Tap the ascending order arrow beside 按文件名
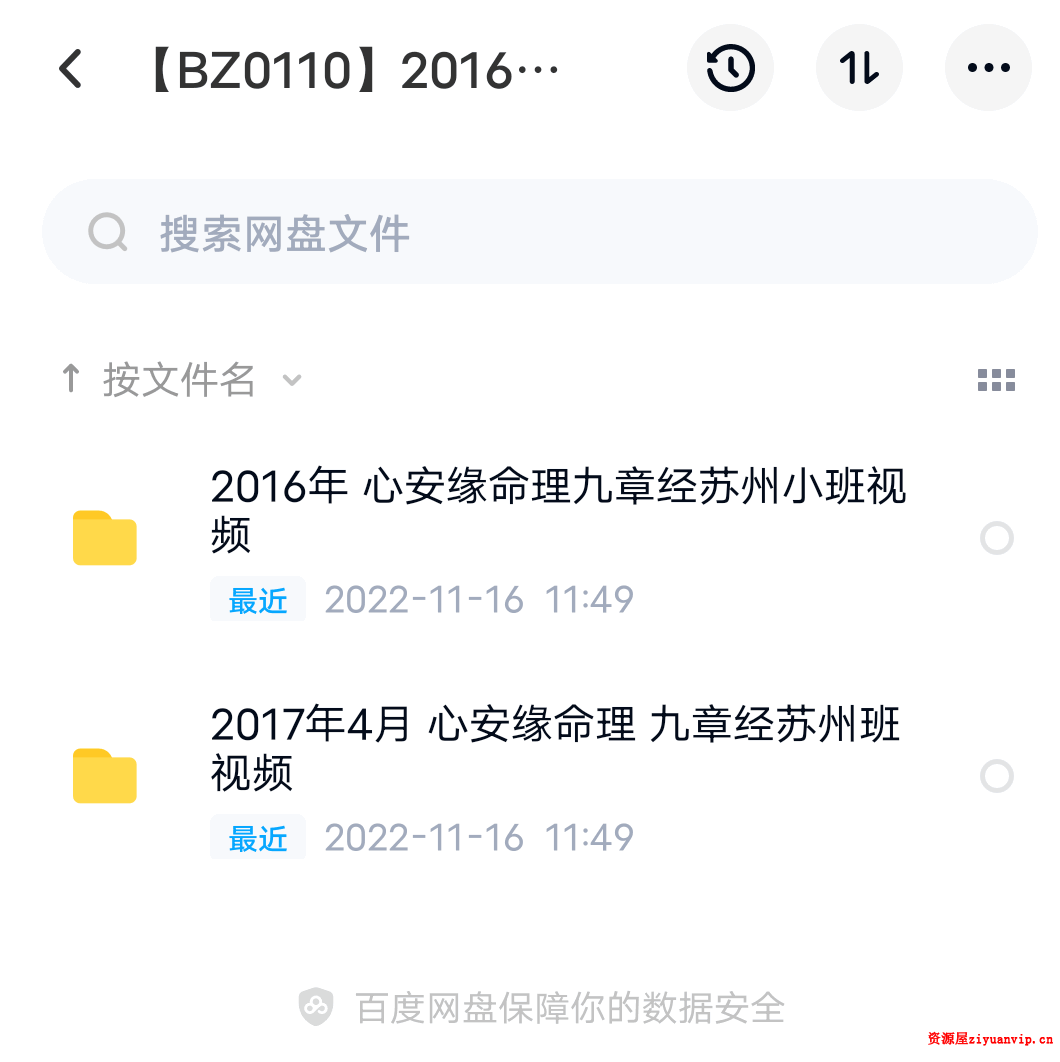The height and width of the screenshot is (1062, 1060). tap(70, 379)
